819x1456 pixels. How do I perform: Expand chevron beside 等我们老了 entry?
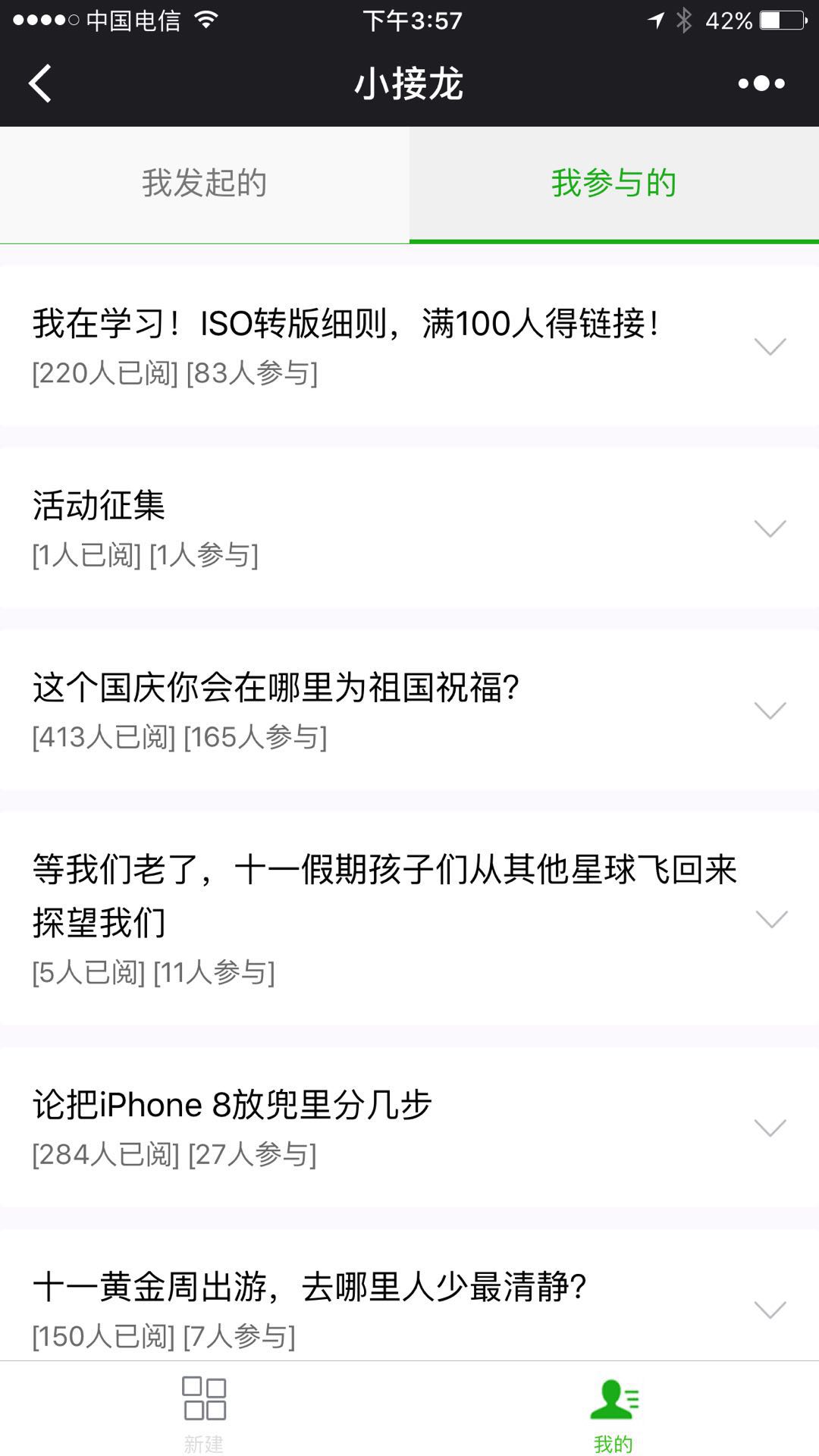tap(771, 920)
